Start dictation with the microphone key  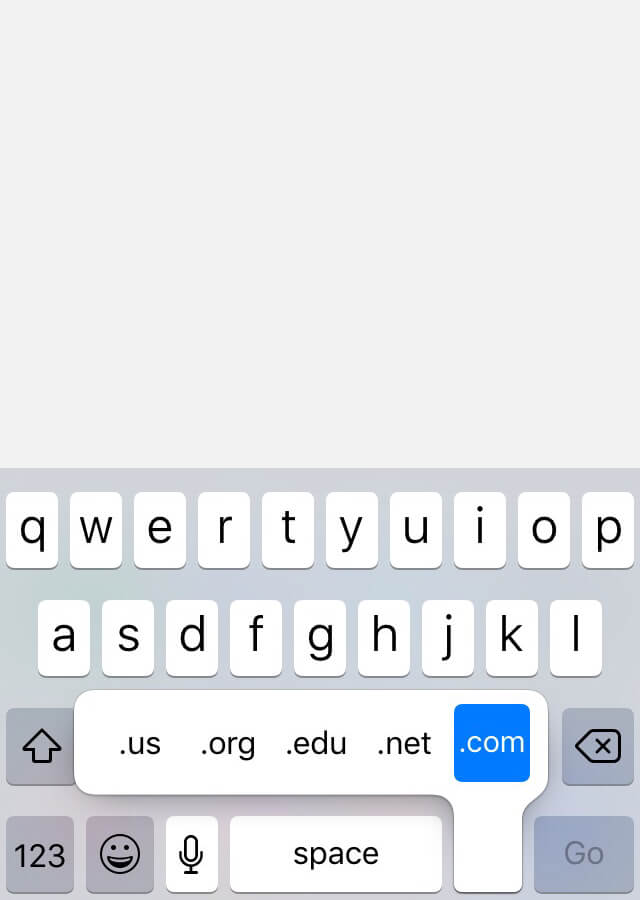pyautogui.click(x=191, y=854)
